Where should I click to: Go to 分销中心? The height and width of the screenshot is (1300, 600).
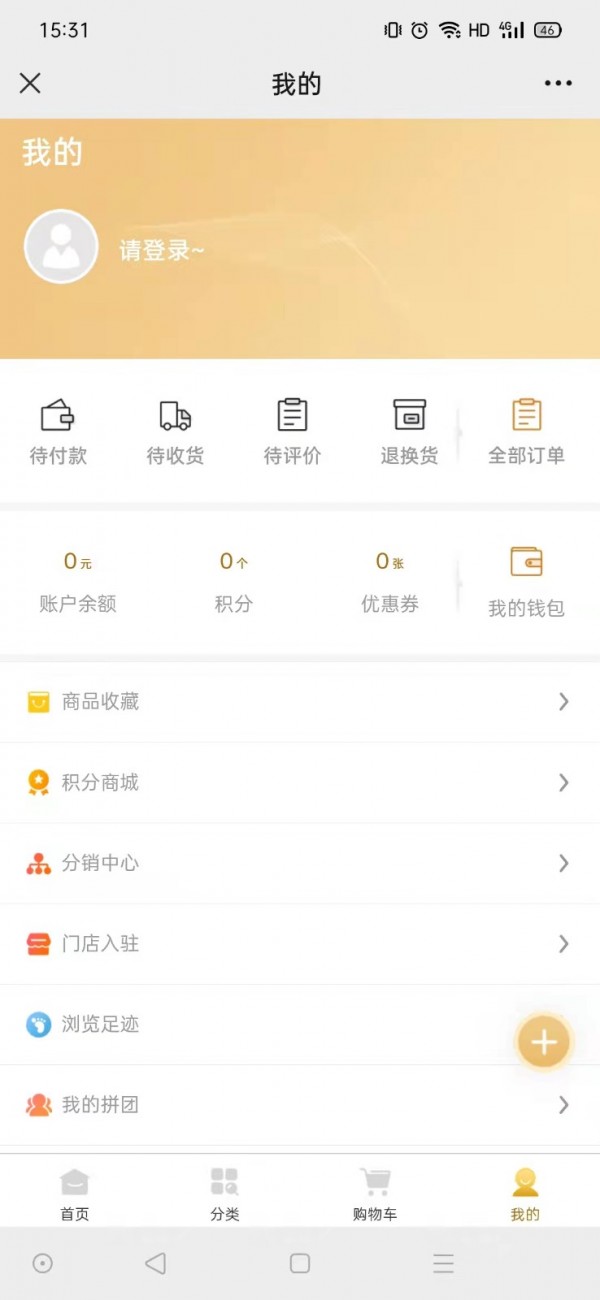point(300,863)
